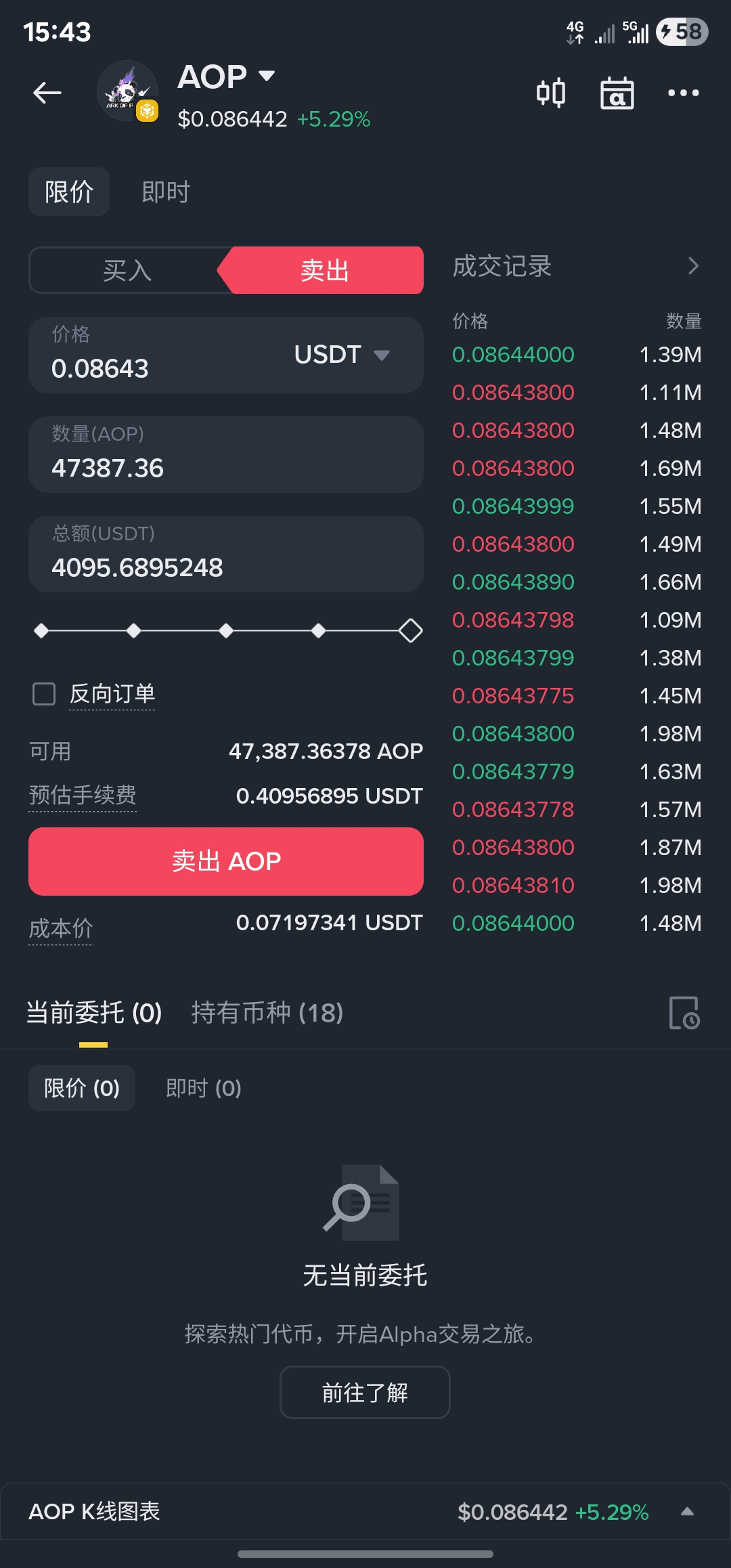Check the 反向订单 checkbox
731x1568 pixels.
click(44, 694)
